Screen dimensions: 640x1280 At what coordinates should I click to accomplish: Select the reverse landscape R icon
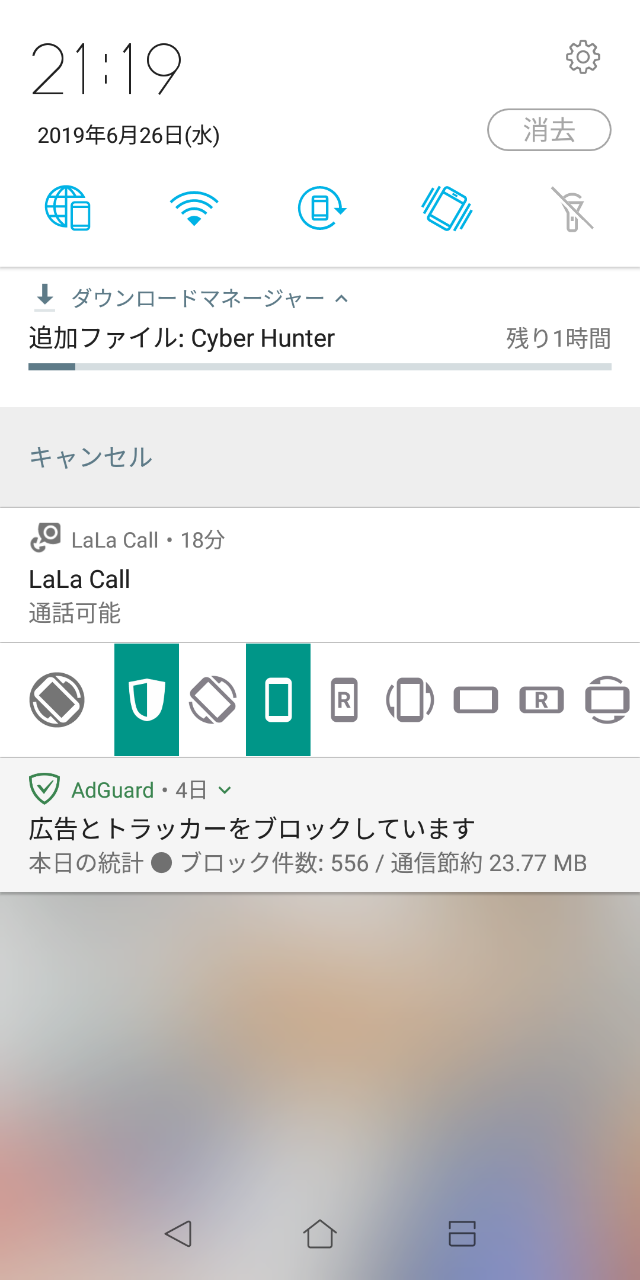542,700
